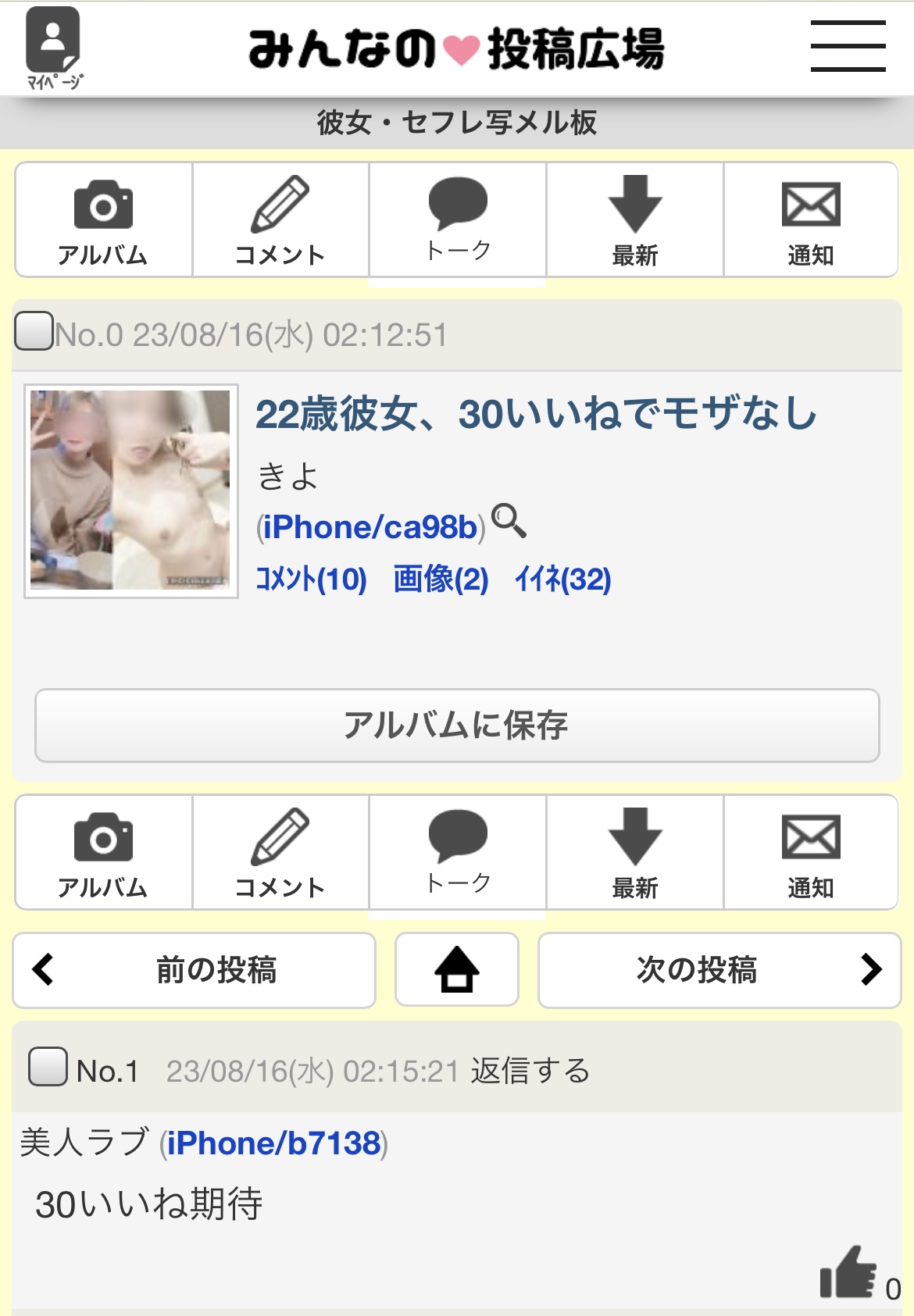Viewport: 914px width, 1316px height.
Task: Search posts by the magnifier icon
Action: pyautogui.click(x=509, y=521)
